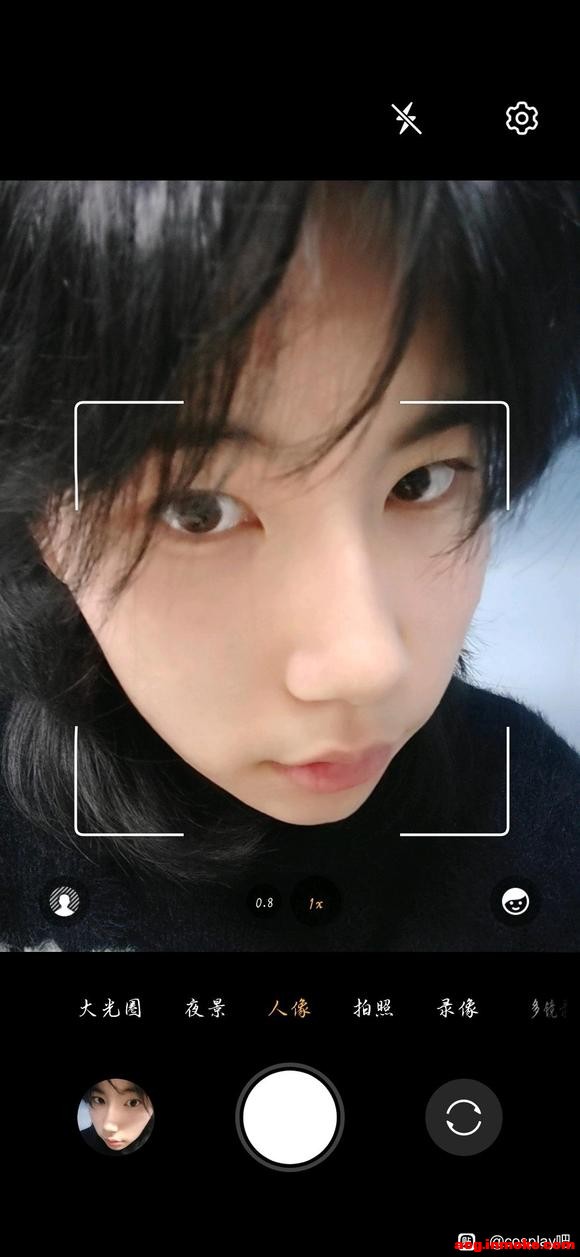Switch to 夜景 mode
Screen dimensions: 580x1257
tap(205, 1008)
